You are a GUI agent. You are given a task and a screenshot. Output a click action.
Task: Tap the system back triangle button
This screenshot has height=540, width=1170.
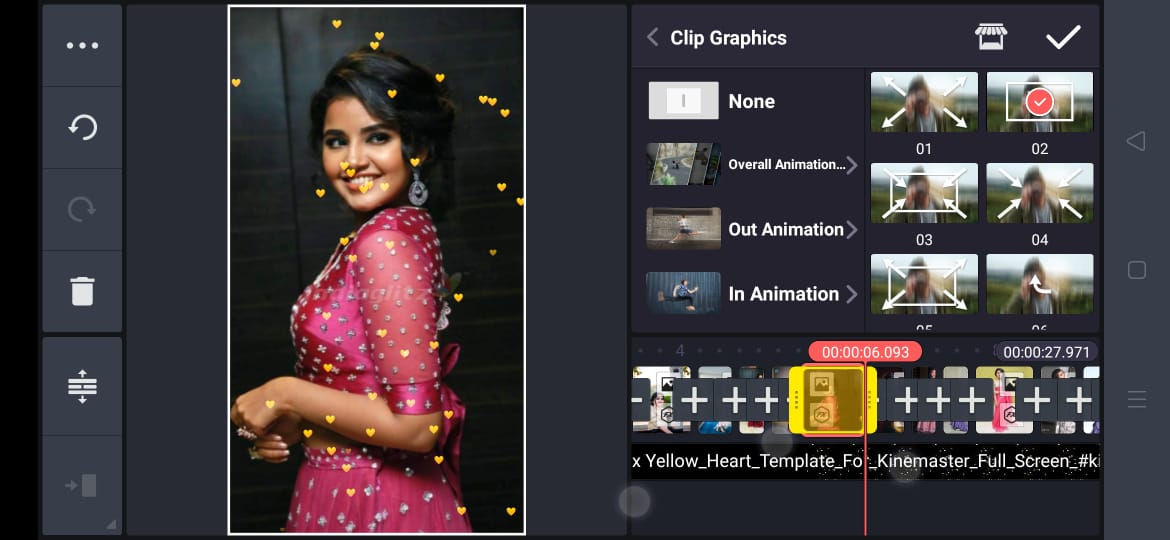(x=1136, y=141)
